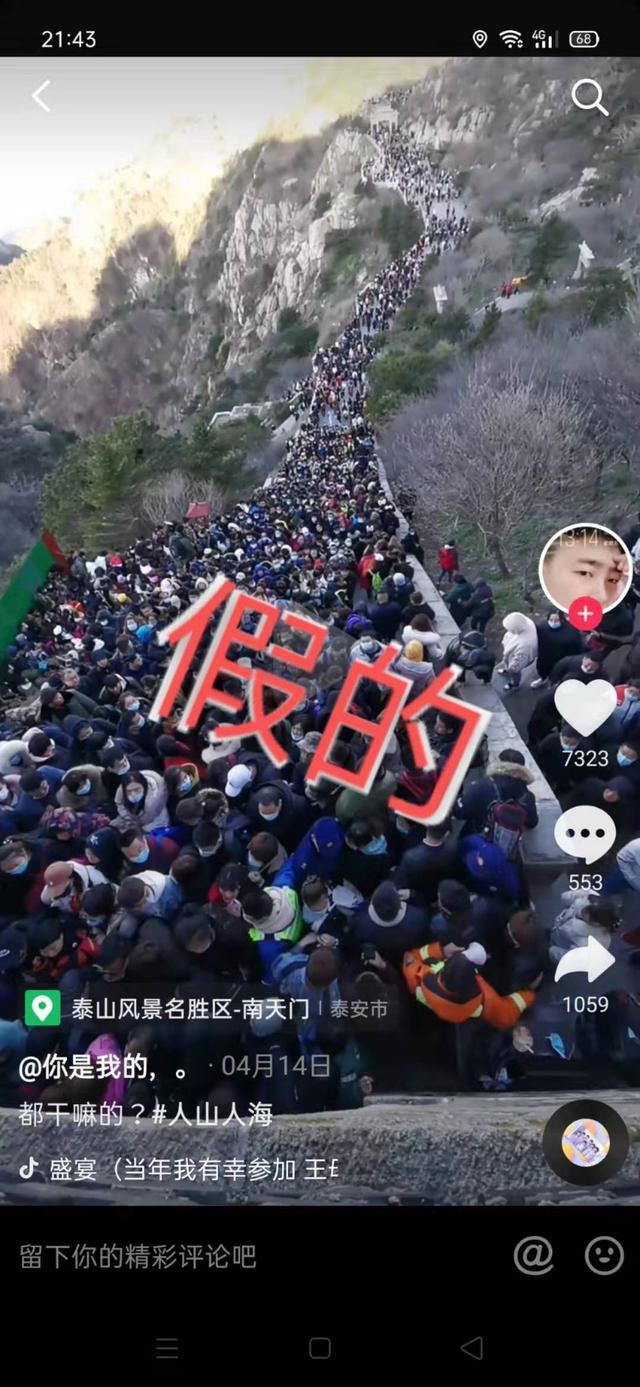Open the comments on this video
Viewport: 640px width, 1387px height.
point(585,834)
